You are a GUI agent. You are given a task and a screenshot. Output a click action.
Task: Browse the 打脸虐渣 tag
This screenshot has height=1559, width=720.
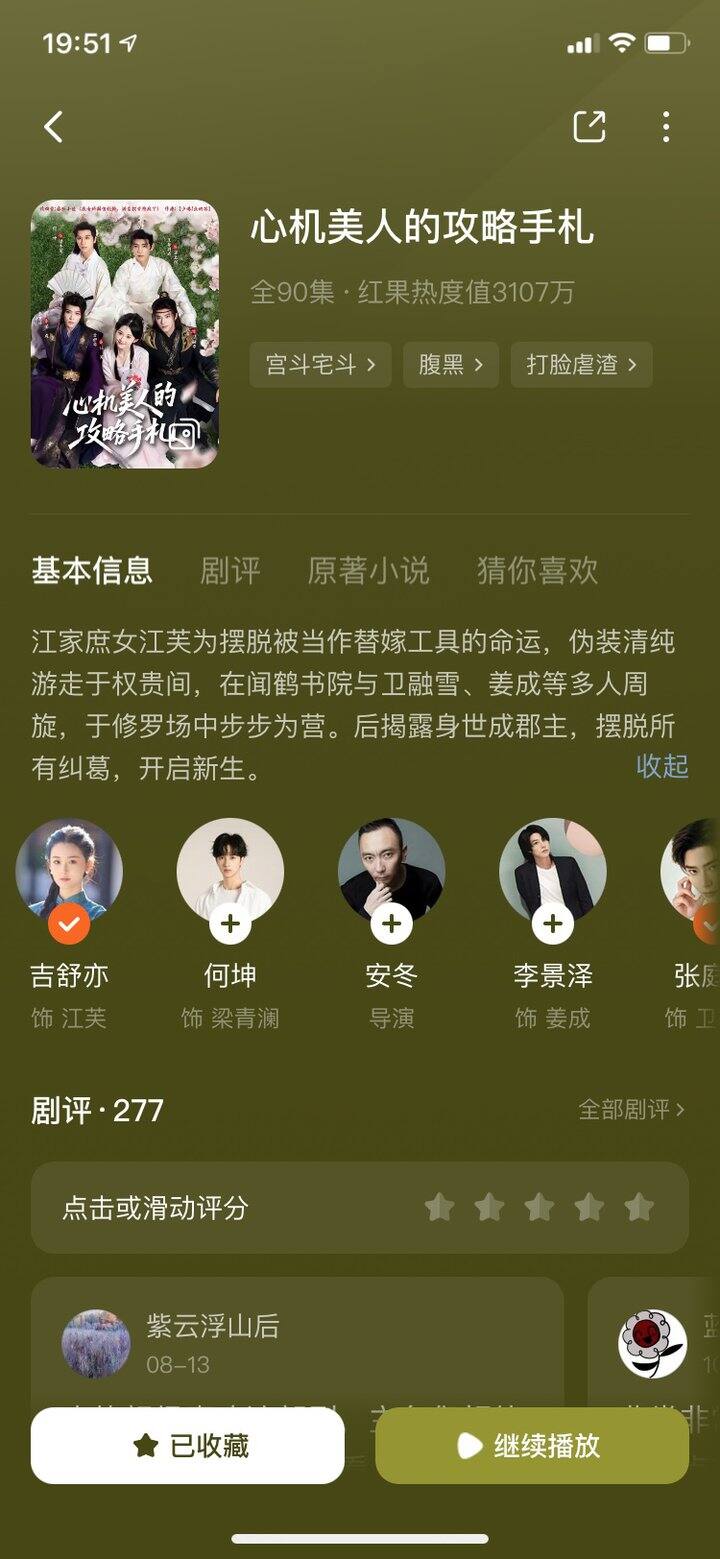581,365
